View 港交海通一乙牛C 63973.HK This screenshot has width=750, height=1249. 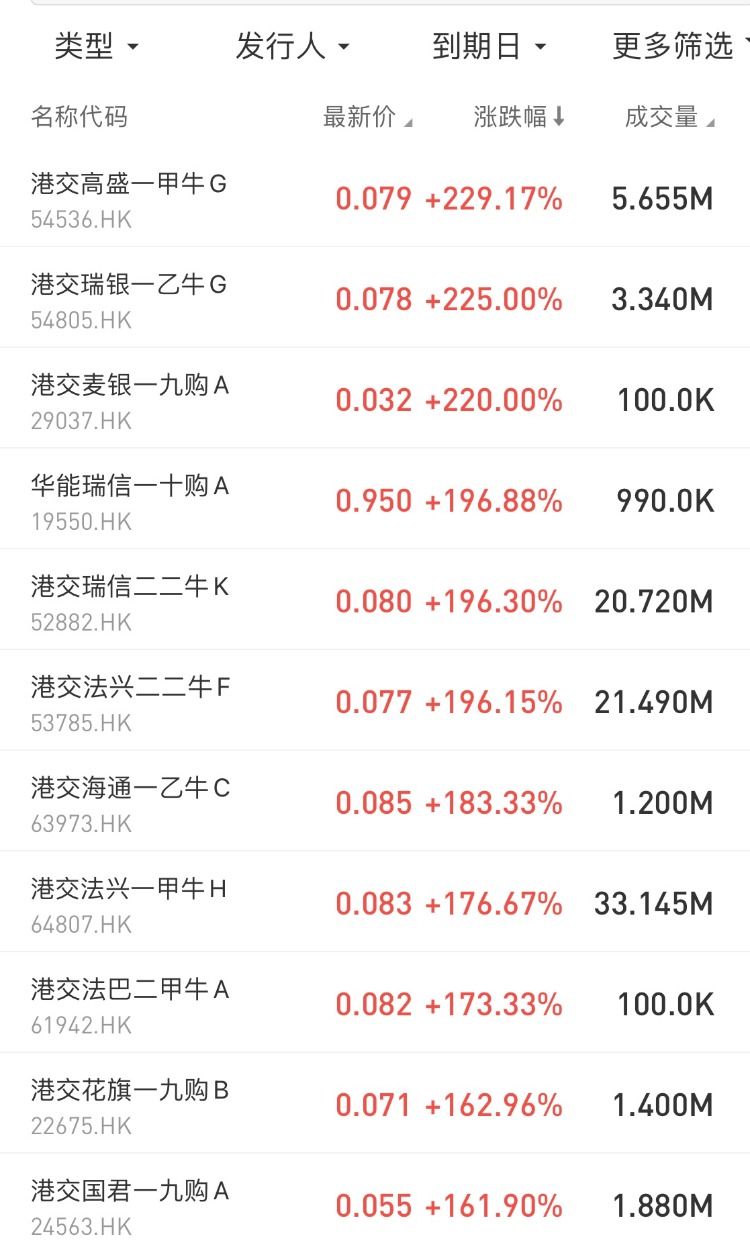pos(130,803)
